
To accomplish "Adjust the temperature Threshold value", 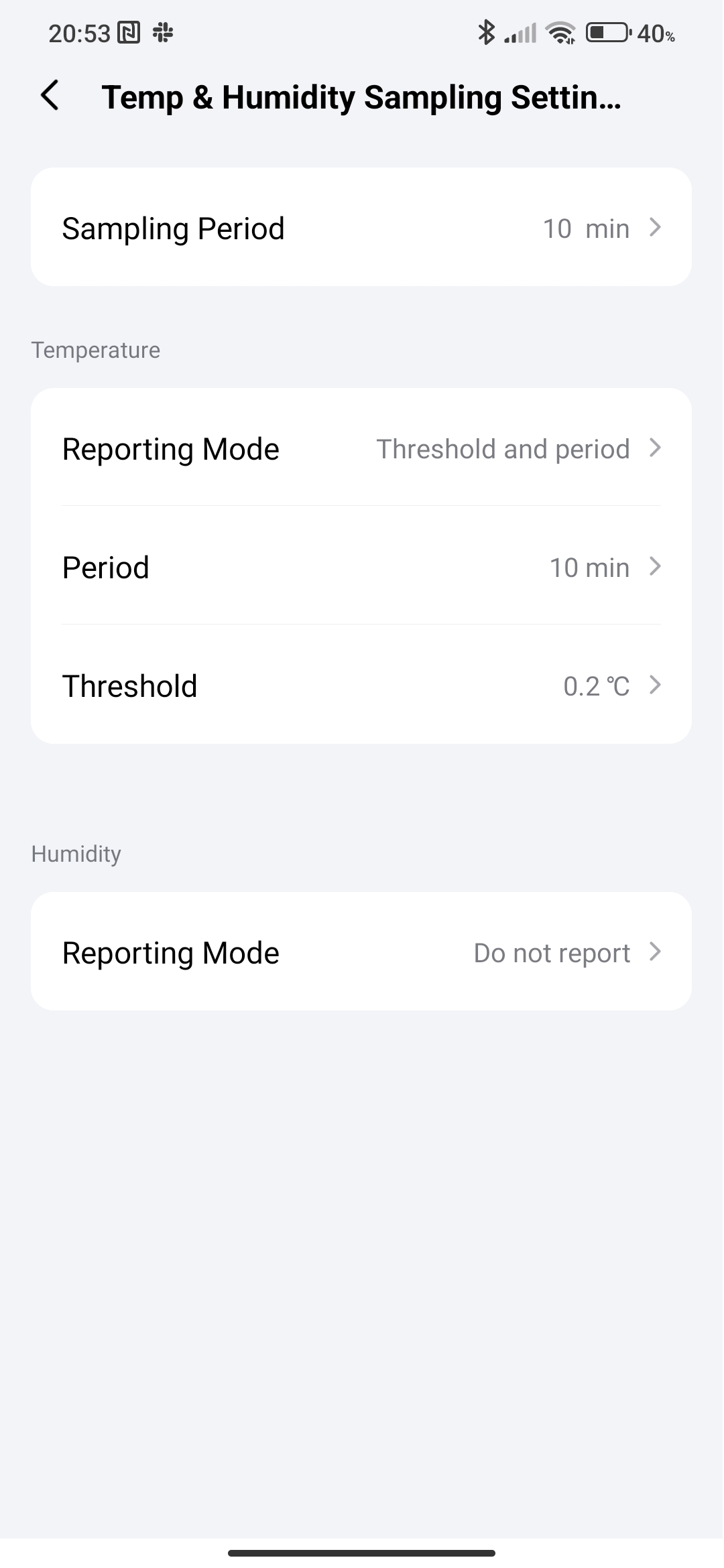I will coord(361,685).
